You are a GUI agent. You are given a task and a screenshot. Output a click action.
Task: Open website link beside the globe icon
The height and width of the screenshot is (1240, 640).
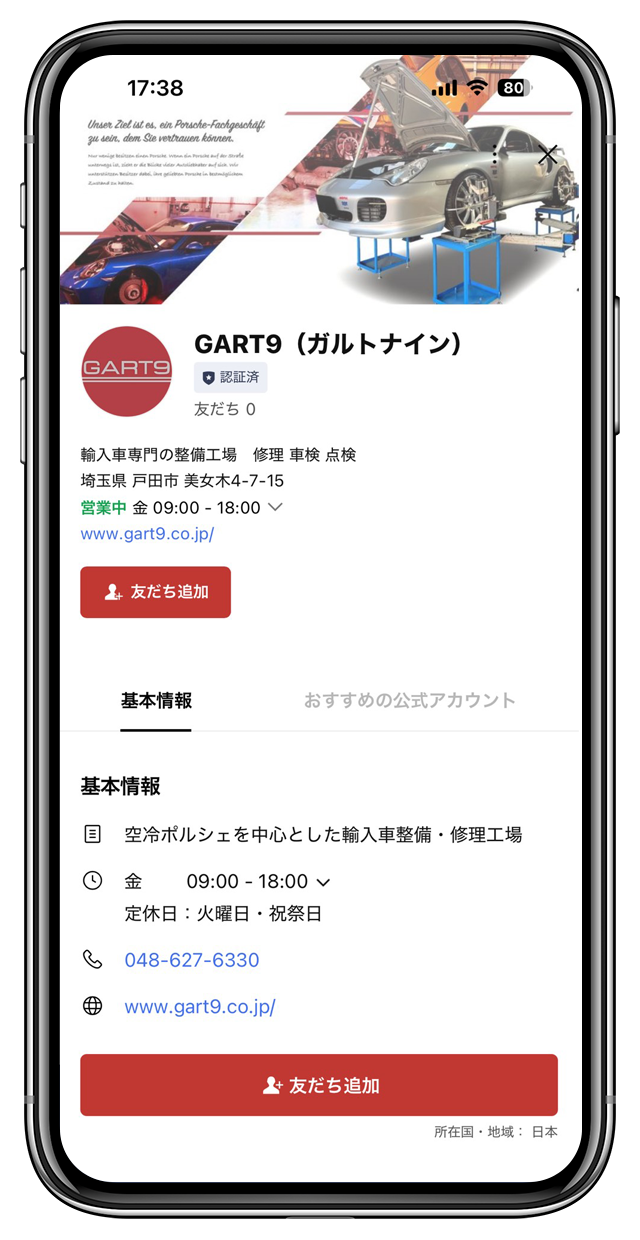coord(199,1007)
